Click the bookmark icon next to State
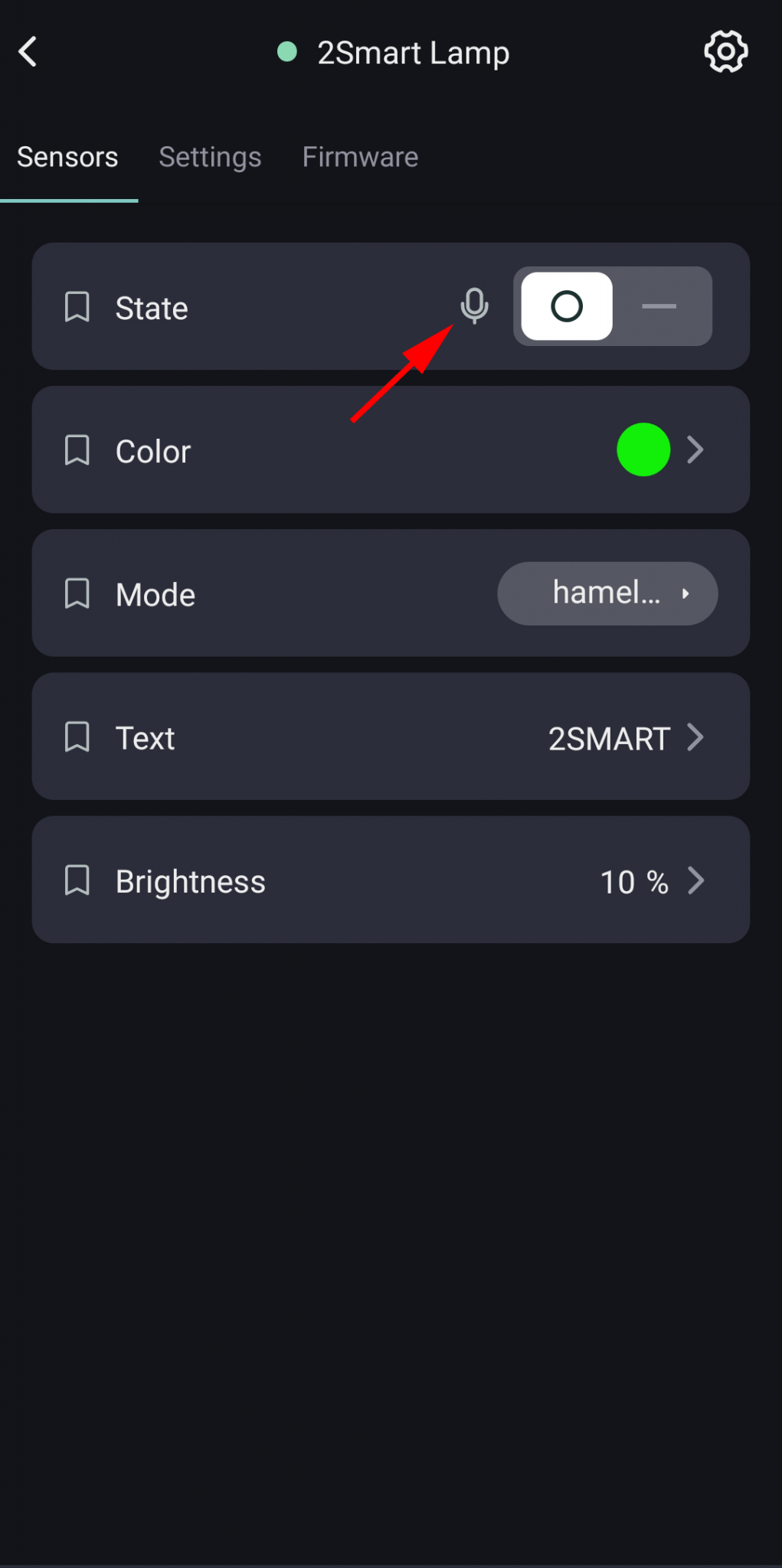This screenshot has width=782, height=1568. coord(77,307)
